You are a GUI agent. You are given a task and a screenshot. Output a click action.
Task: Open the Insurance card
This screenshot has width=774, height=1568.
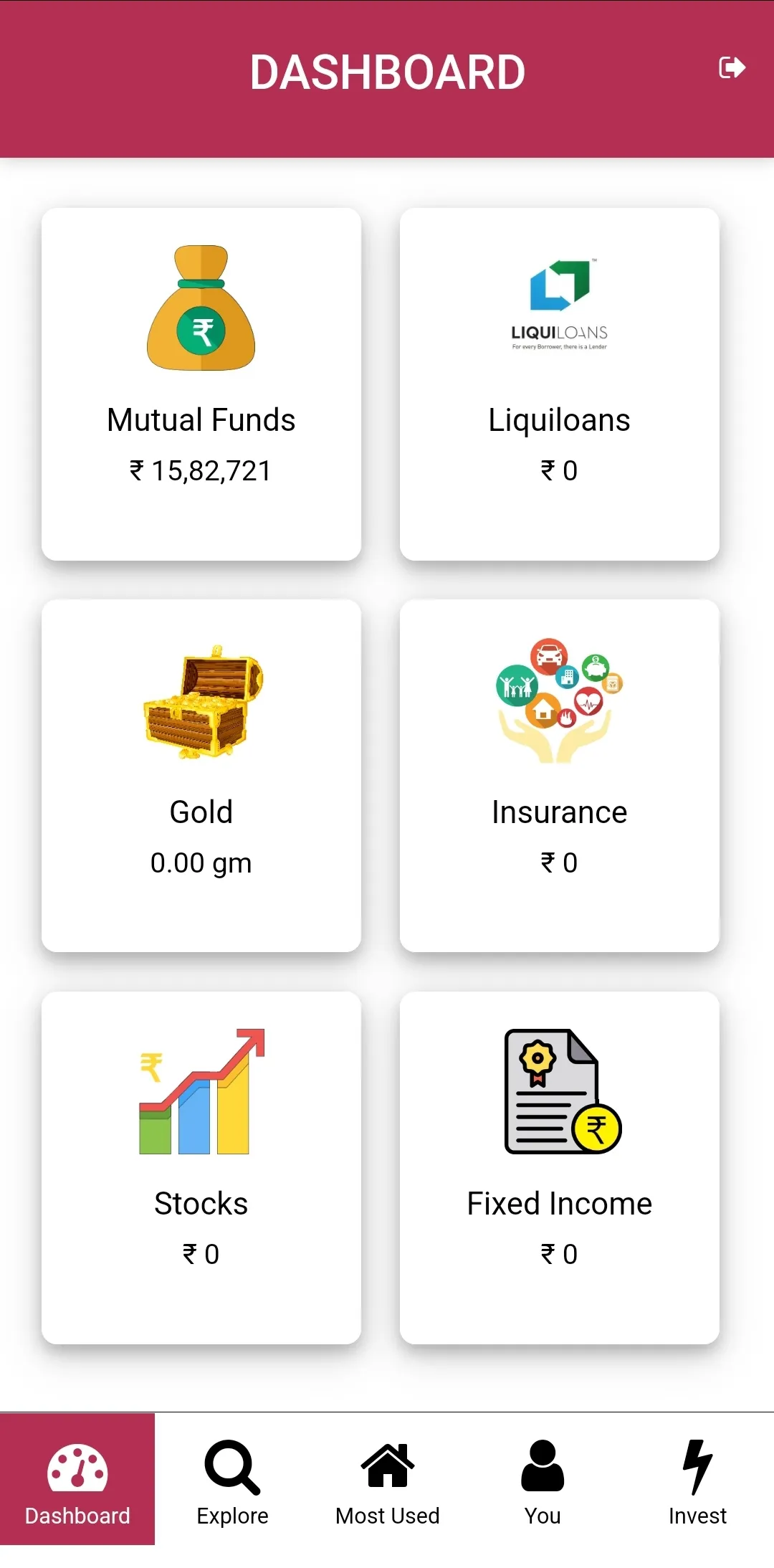pyautogui.click(x=559, y=776)
